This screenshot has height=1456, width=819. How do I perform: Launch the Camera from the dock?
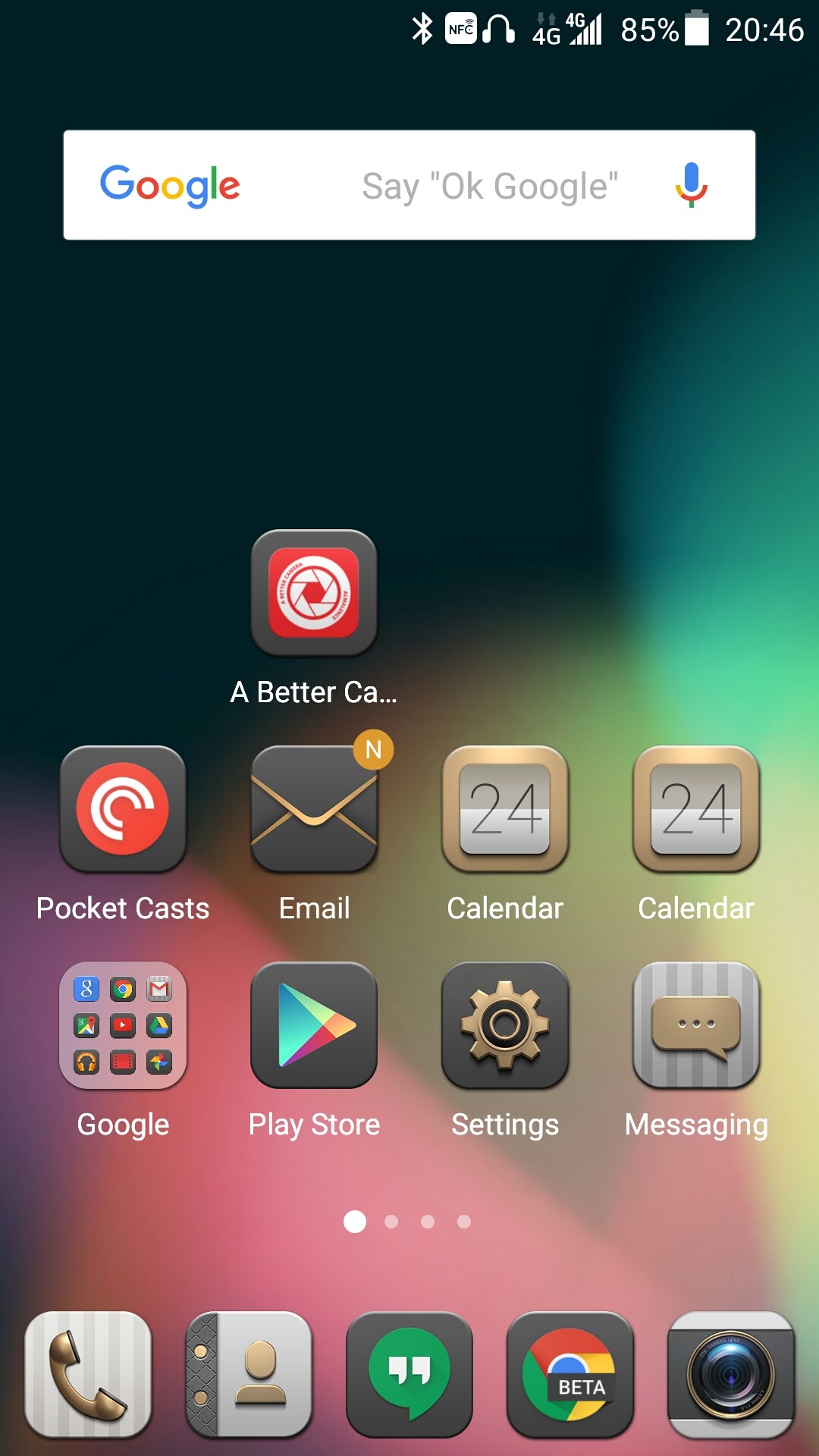click(x=731, y=1374)
